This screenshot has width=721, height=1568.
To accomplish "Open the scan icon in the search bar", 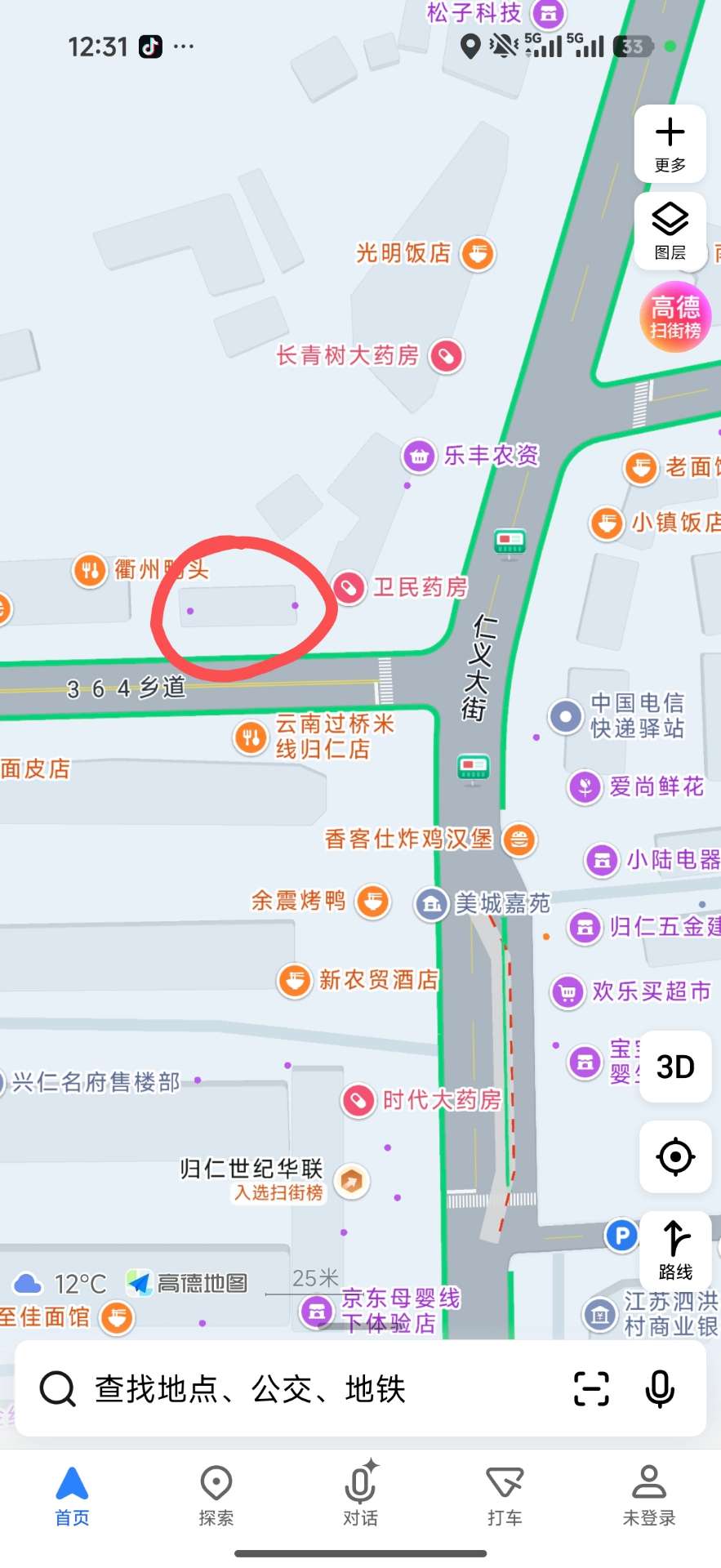I will (x=591, y=1388).
